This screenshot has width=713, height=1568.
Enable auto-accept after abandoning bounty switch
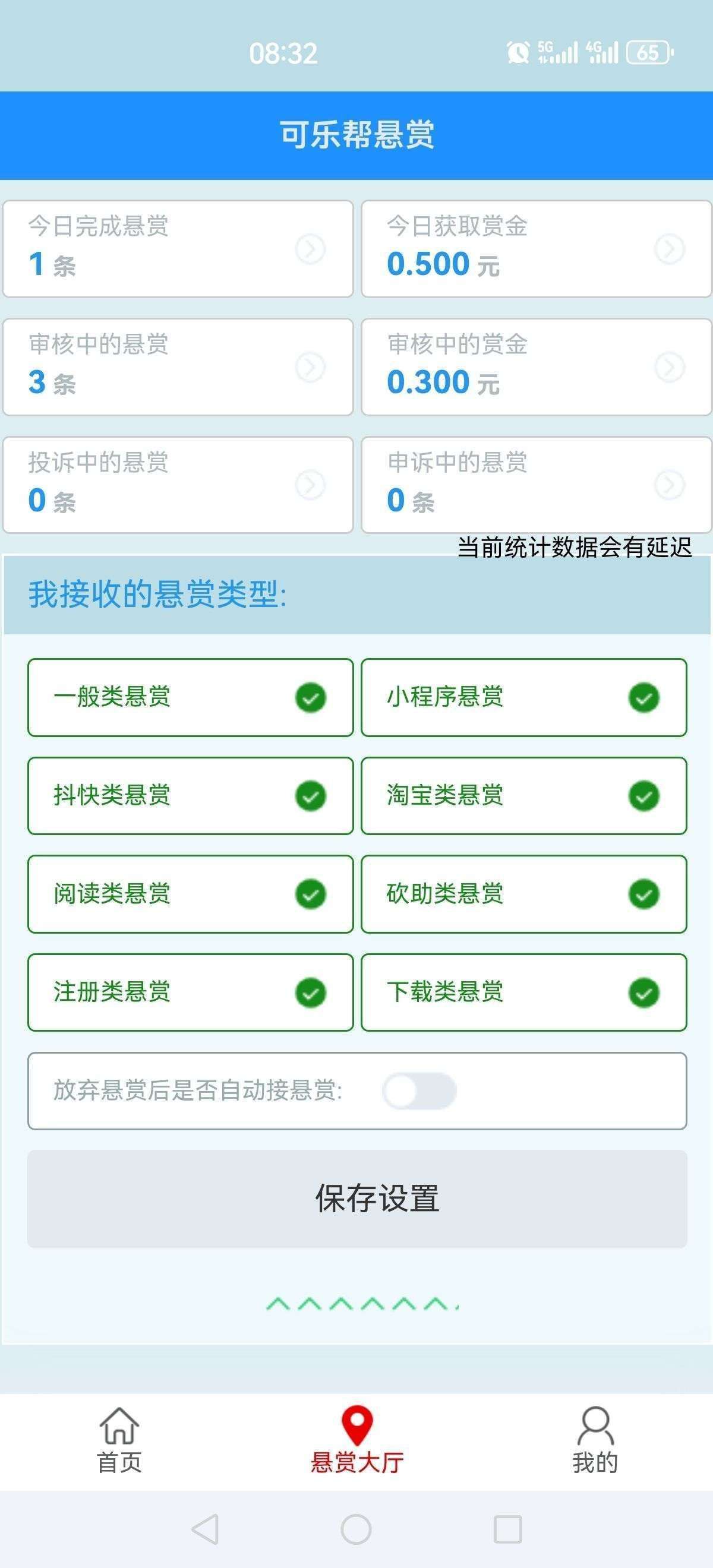tap(419, 1091)
